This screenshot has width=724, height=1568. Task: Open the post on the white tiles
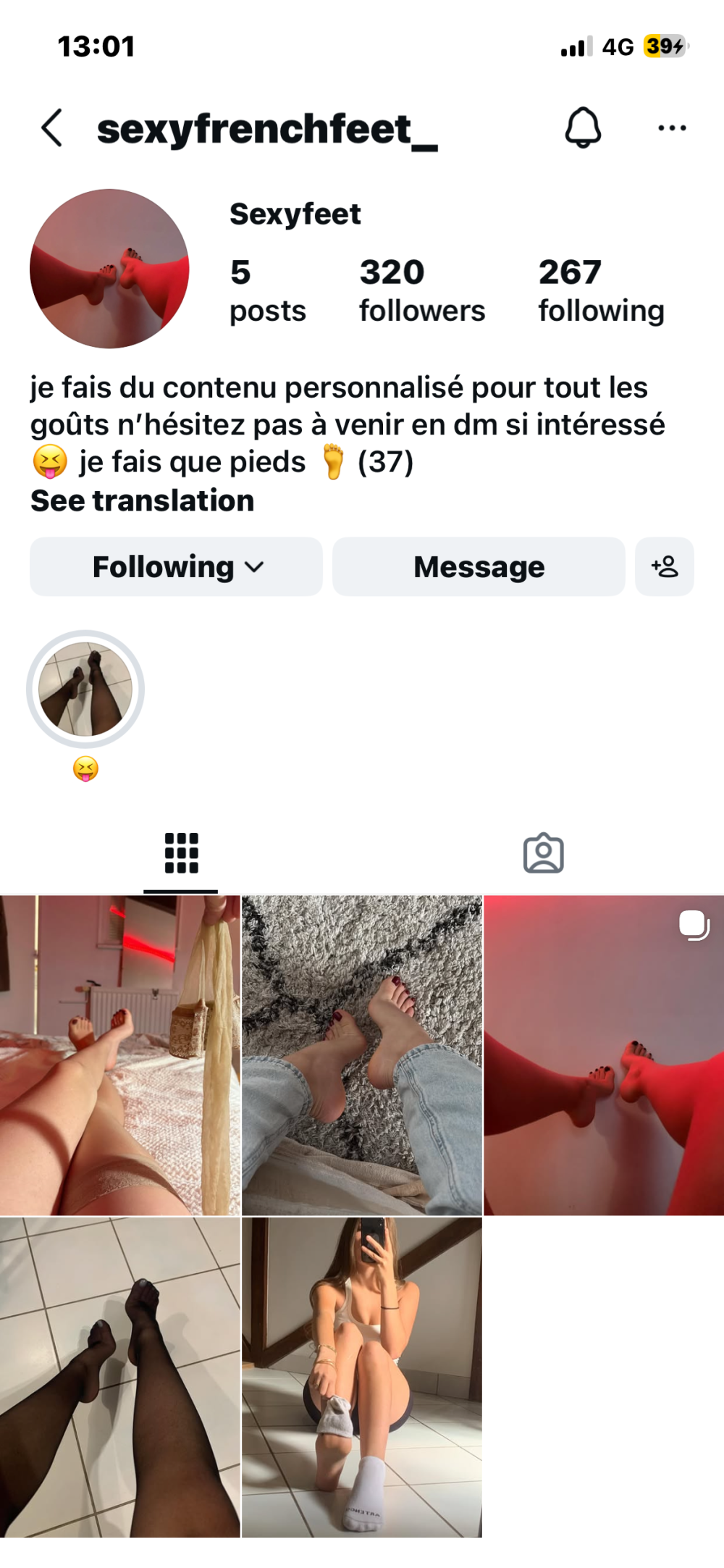119,1377
